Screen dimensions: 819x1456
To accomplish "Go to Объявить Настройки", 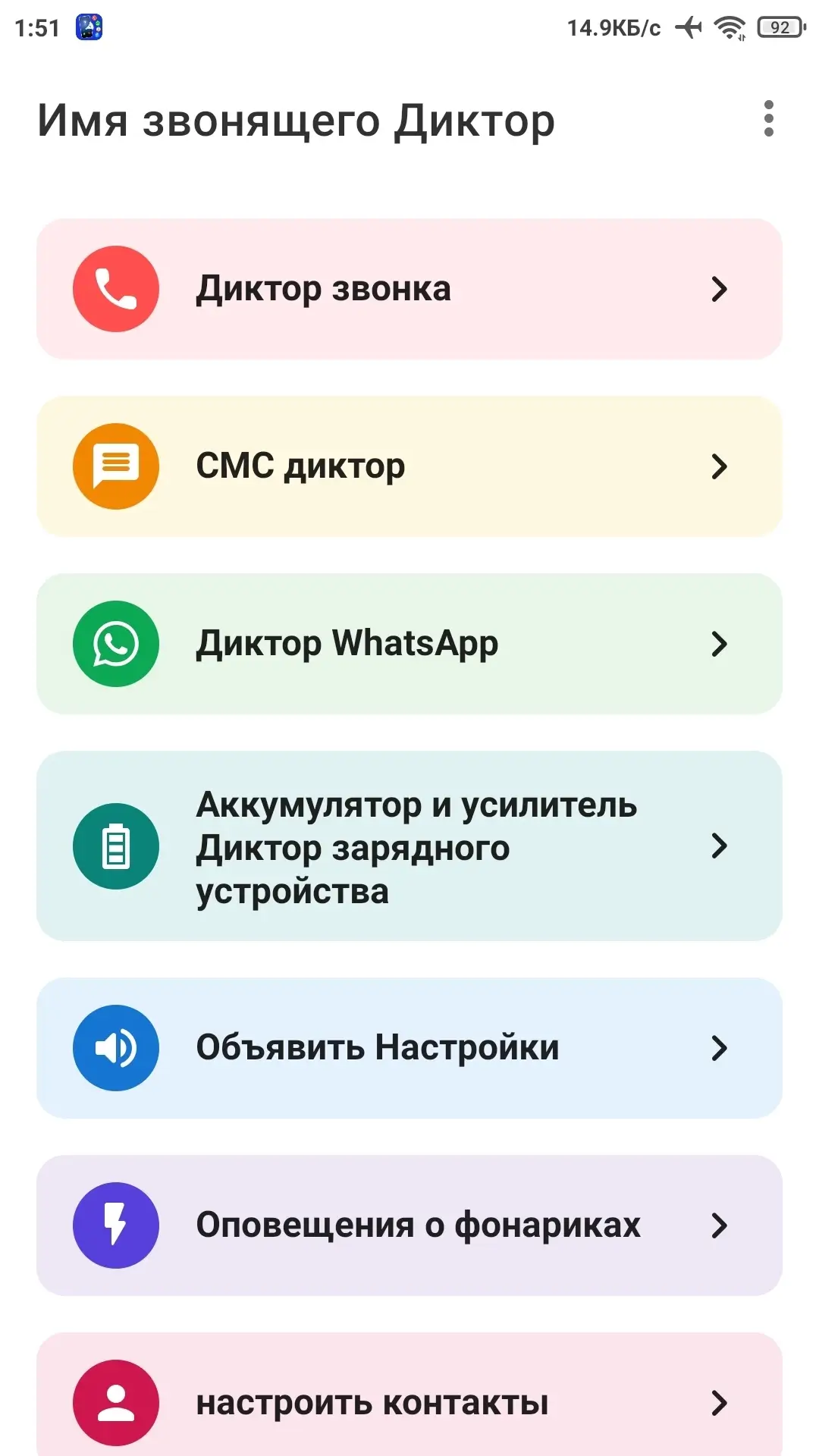I will (x=409, y=1048).
